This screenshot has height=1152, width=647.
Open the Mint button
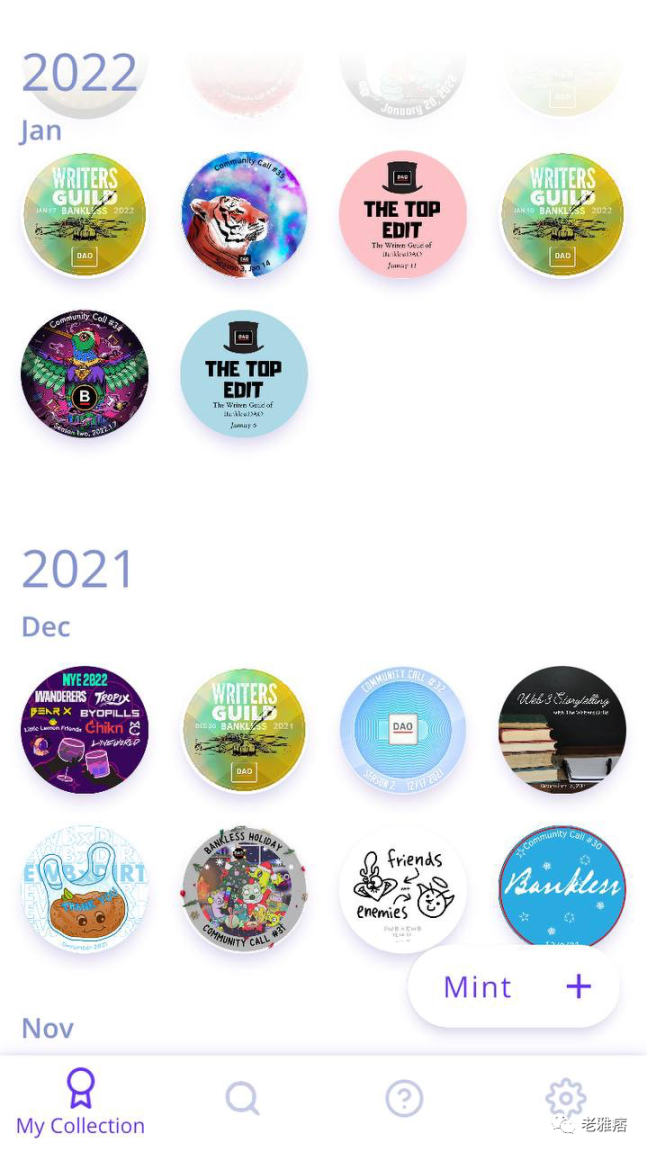tap(513, 986)
